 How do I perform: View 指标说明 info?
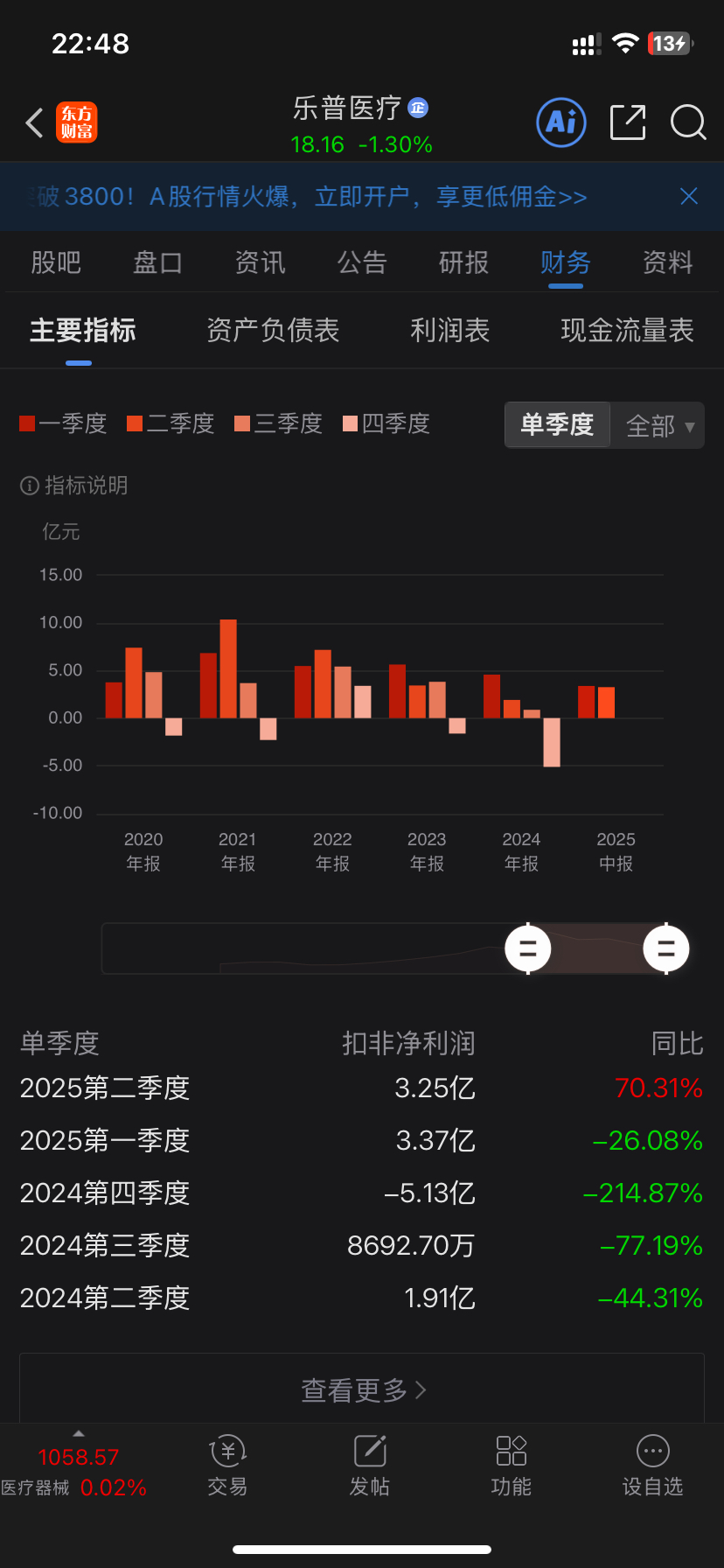[x=74, y=485]
